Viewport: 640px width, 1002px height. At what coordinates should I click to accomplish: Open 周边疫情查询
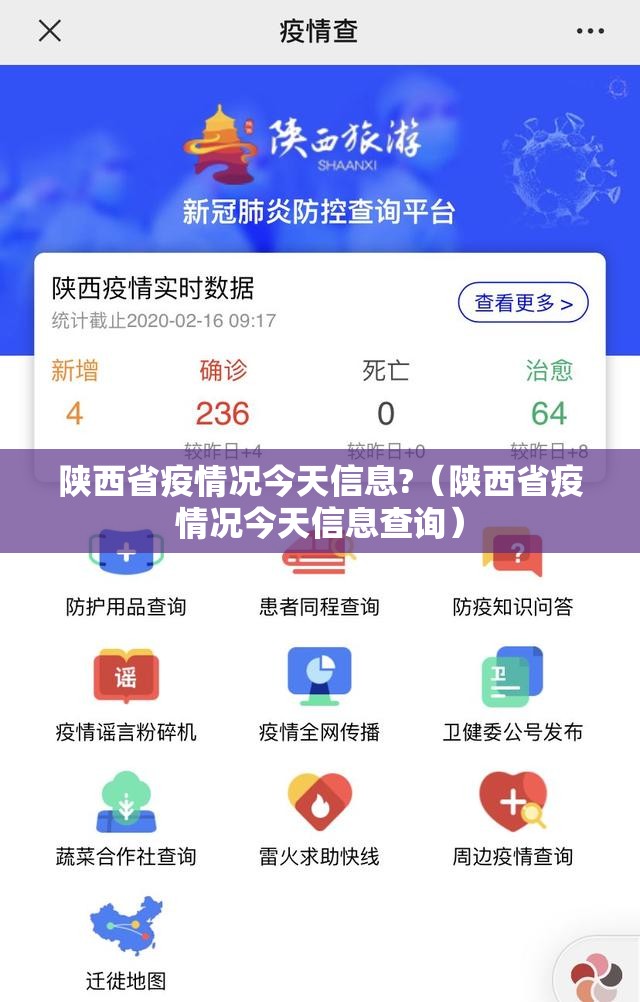512,818
